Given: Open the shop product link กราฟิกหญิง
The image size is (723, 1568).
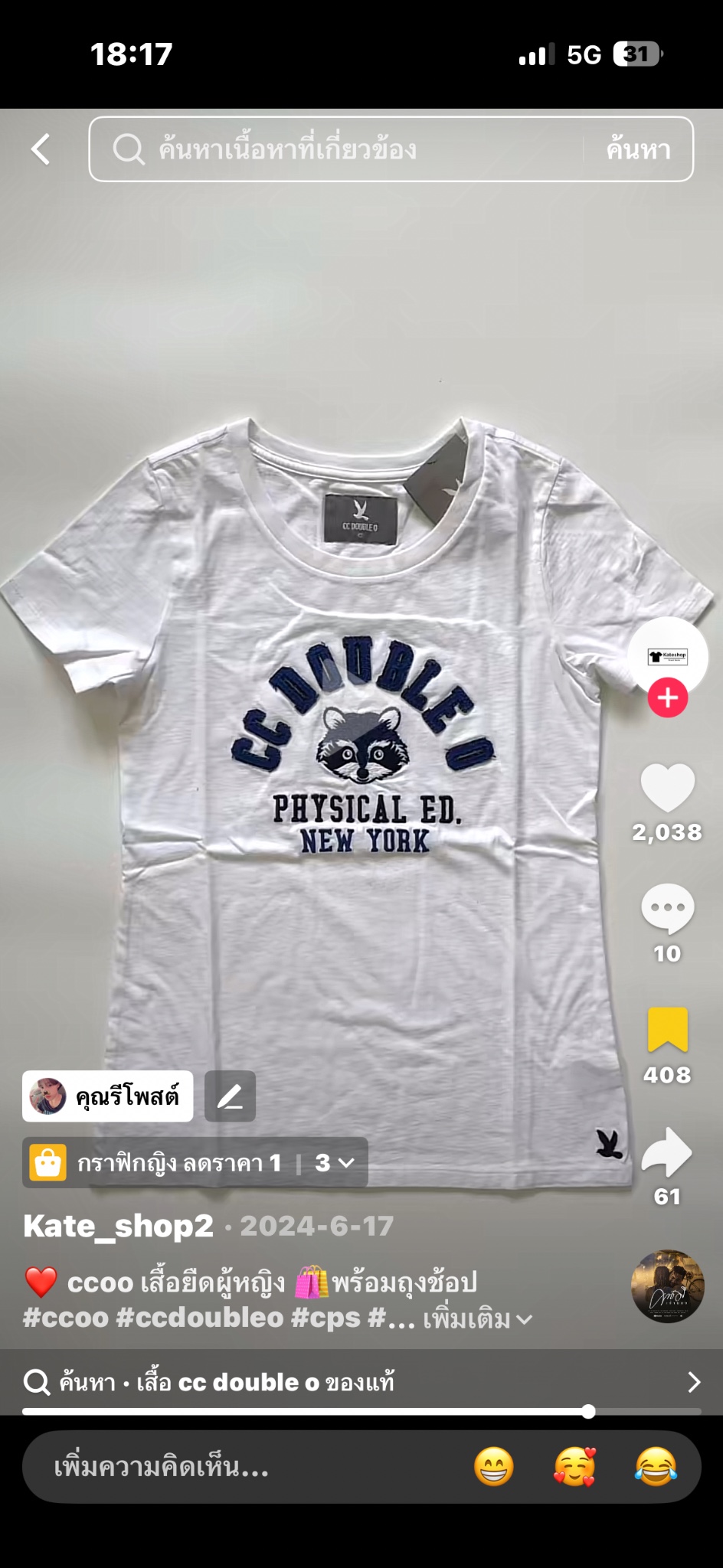Looking at the screenshot, I should coord(180,1163).
